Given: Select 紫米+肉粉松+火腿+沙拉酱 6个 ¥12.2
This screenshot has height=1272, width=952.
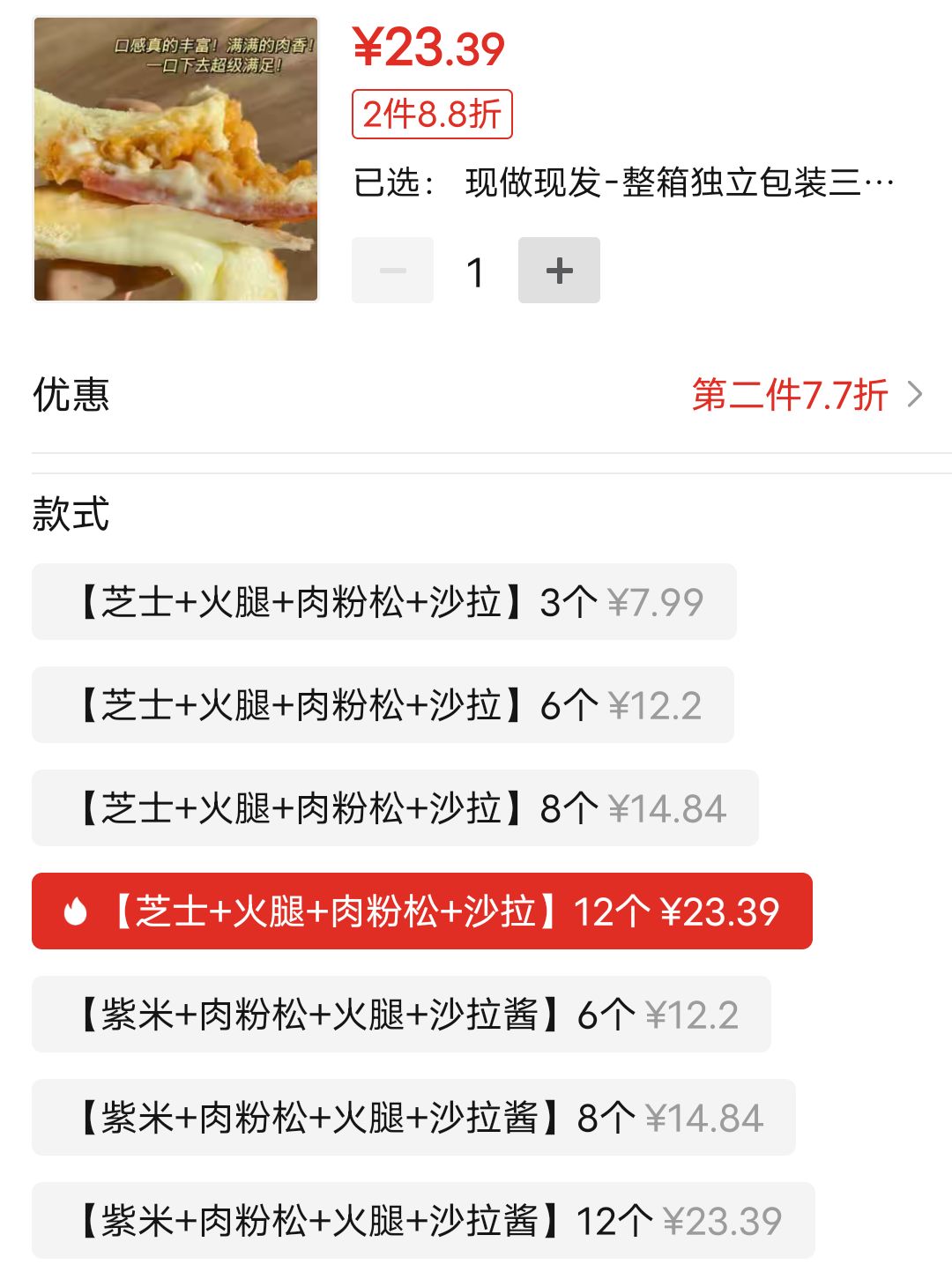Looking at the screenshot, I should click(x=401, y=1015).
